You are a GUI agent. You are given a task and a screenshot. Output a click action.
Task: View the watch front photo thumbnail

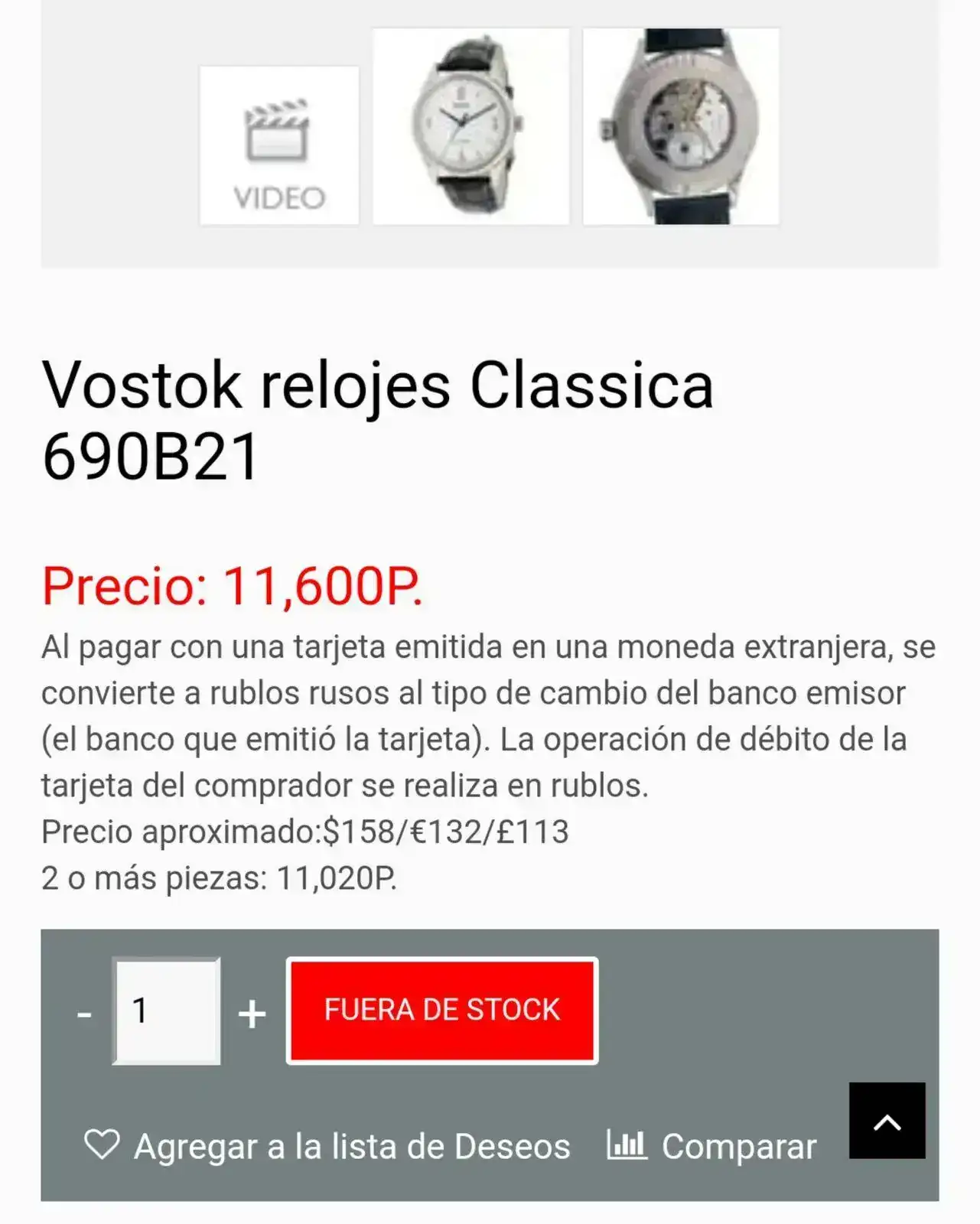click(470, 126)
